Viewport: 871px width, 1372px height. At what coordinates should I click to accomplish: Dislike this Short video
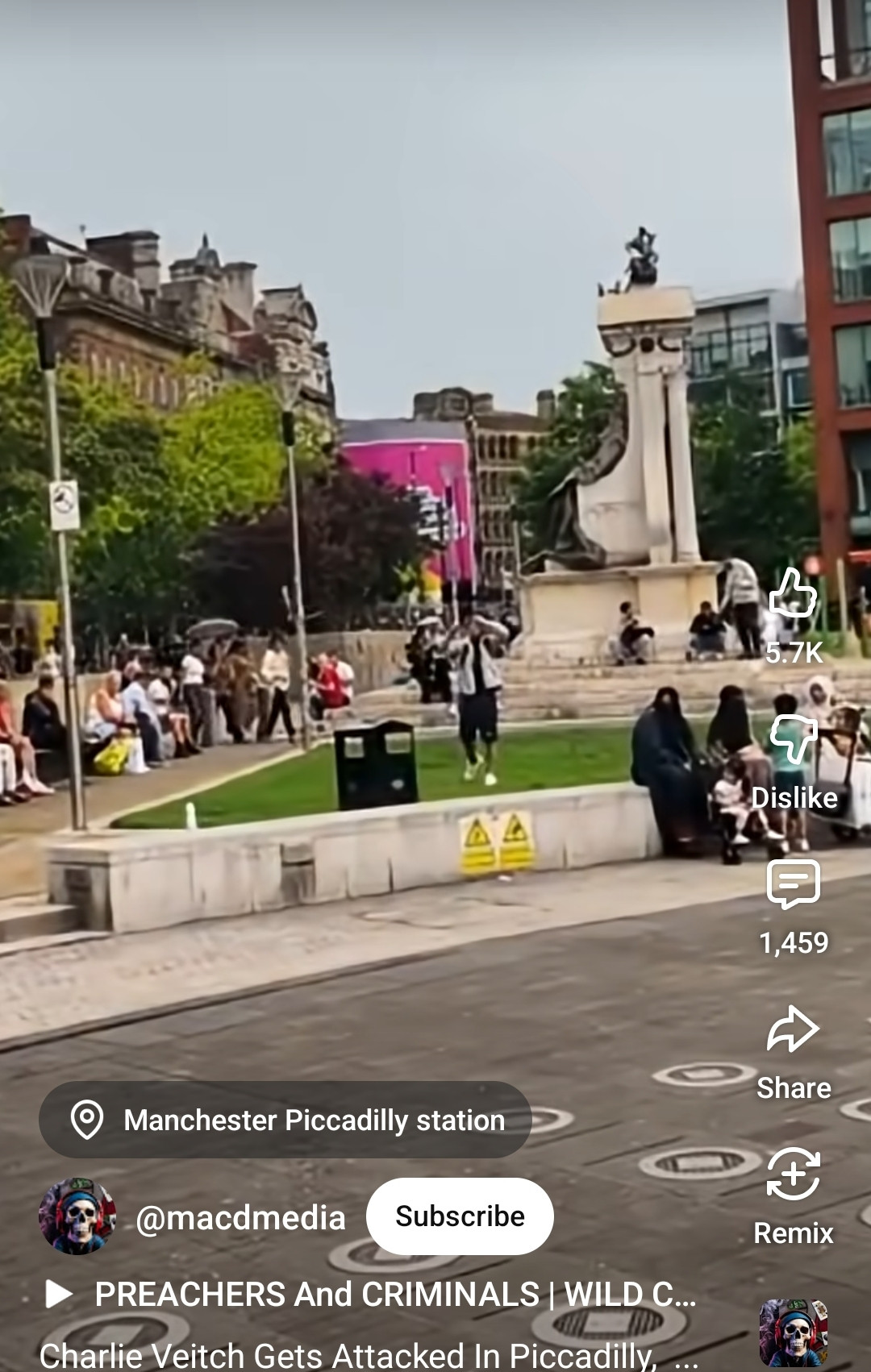[793, 738]
